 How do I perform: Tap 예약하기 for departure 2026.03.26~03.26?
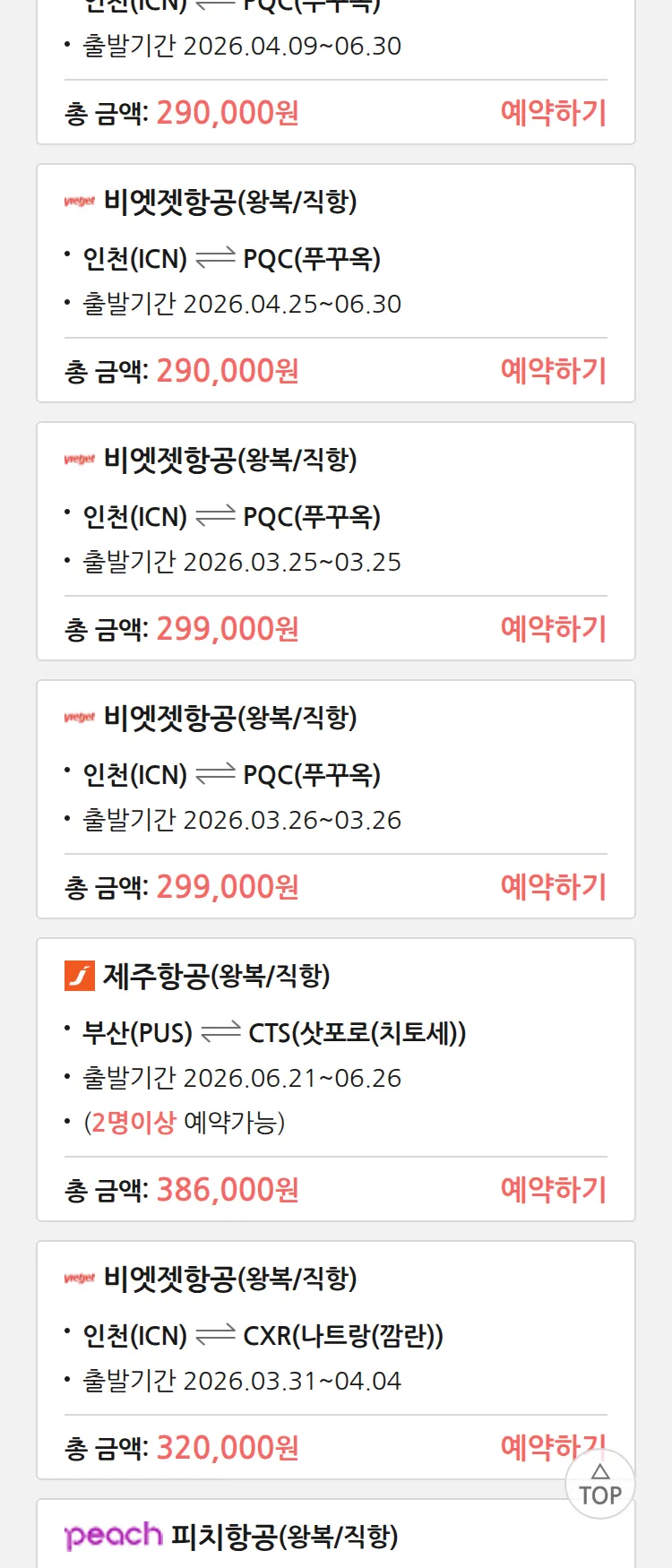pyautogui.click(x=553, y=887)
